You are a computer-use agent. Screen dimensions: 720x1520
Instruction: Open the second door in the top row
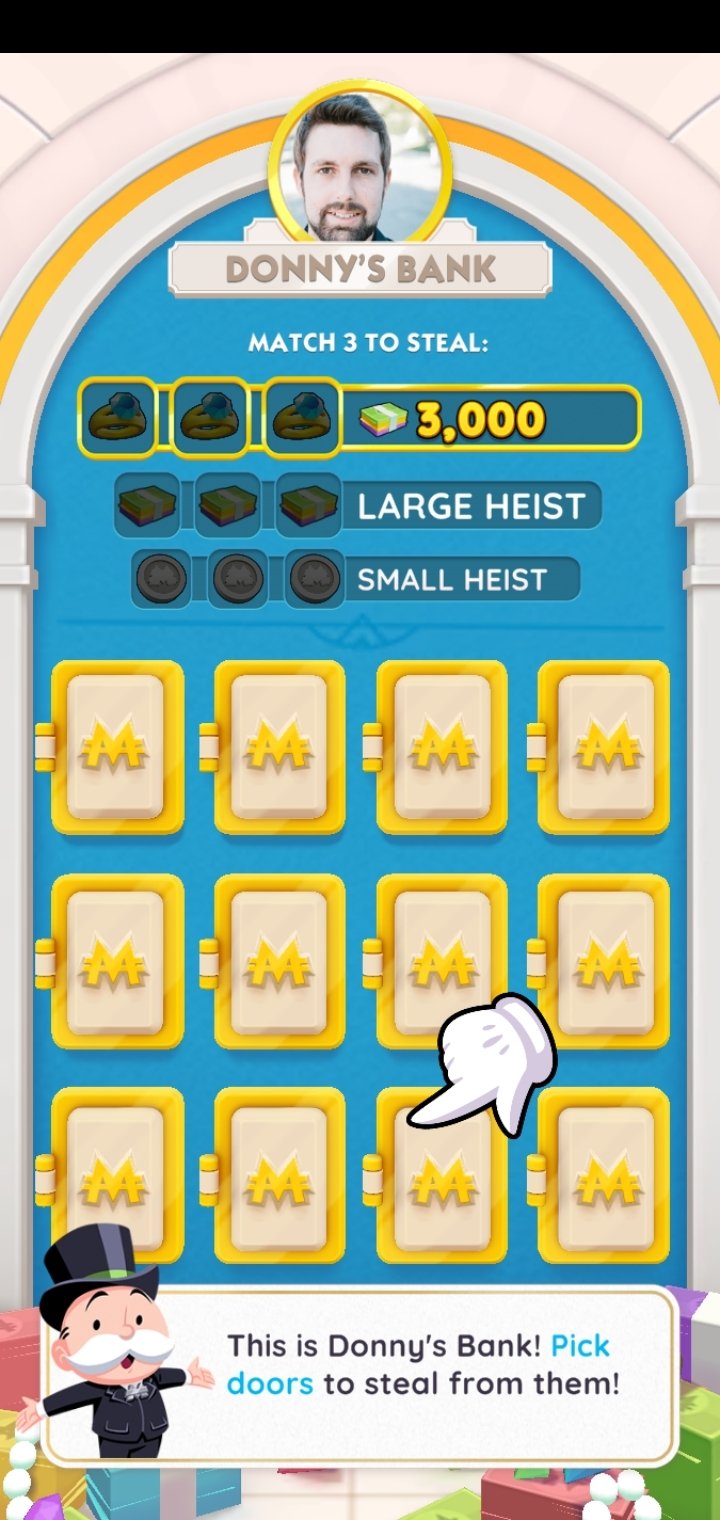pos(278,748)
